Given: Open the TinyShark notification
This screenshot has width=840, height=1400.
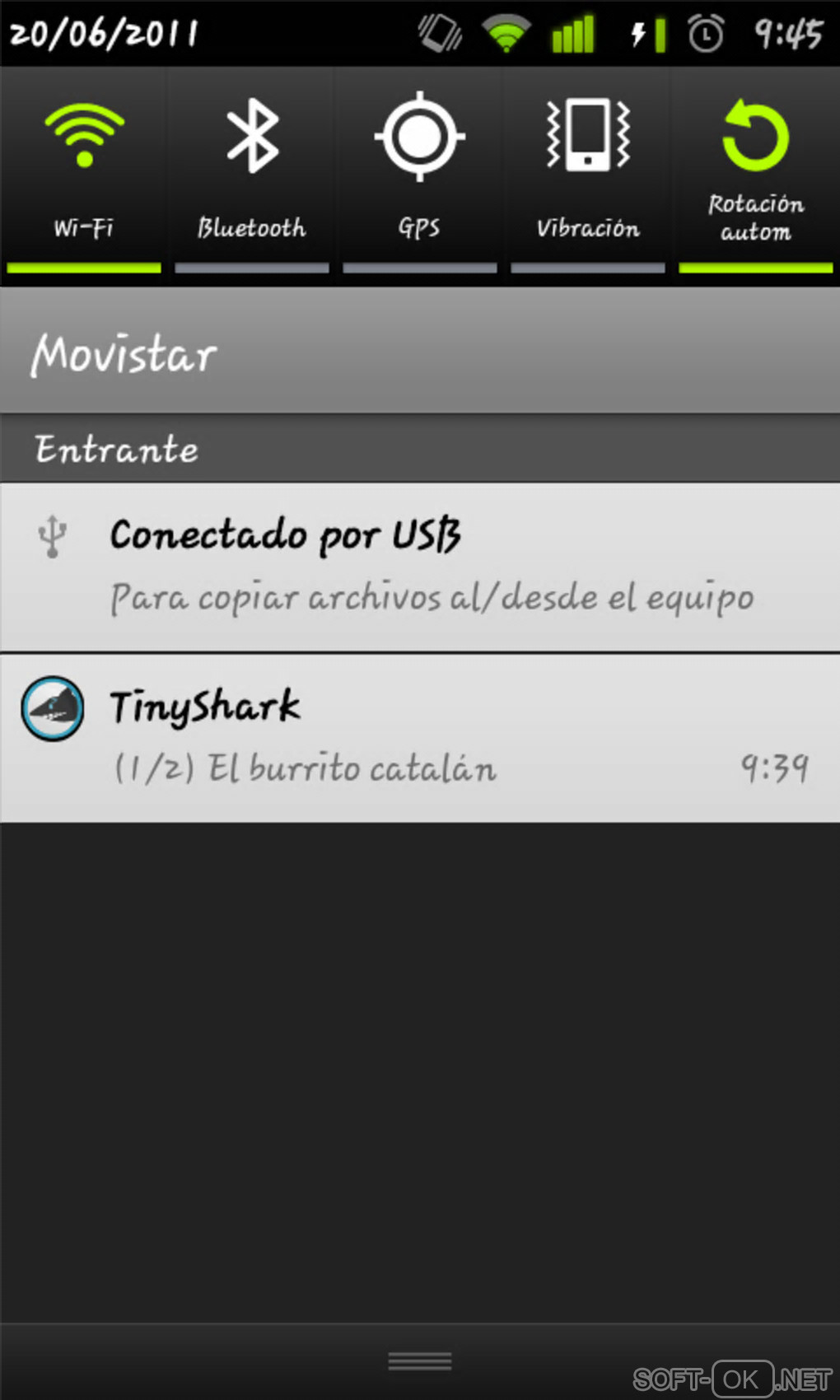Looking at the screenshot, I should point(420,738).
